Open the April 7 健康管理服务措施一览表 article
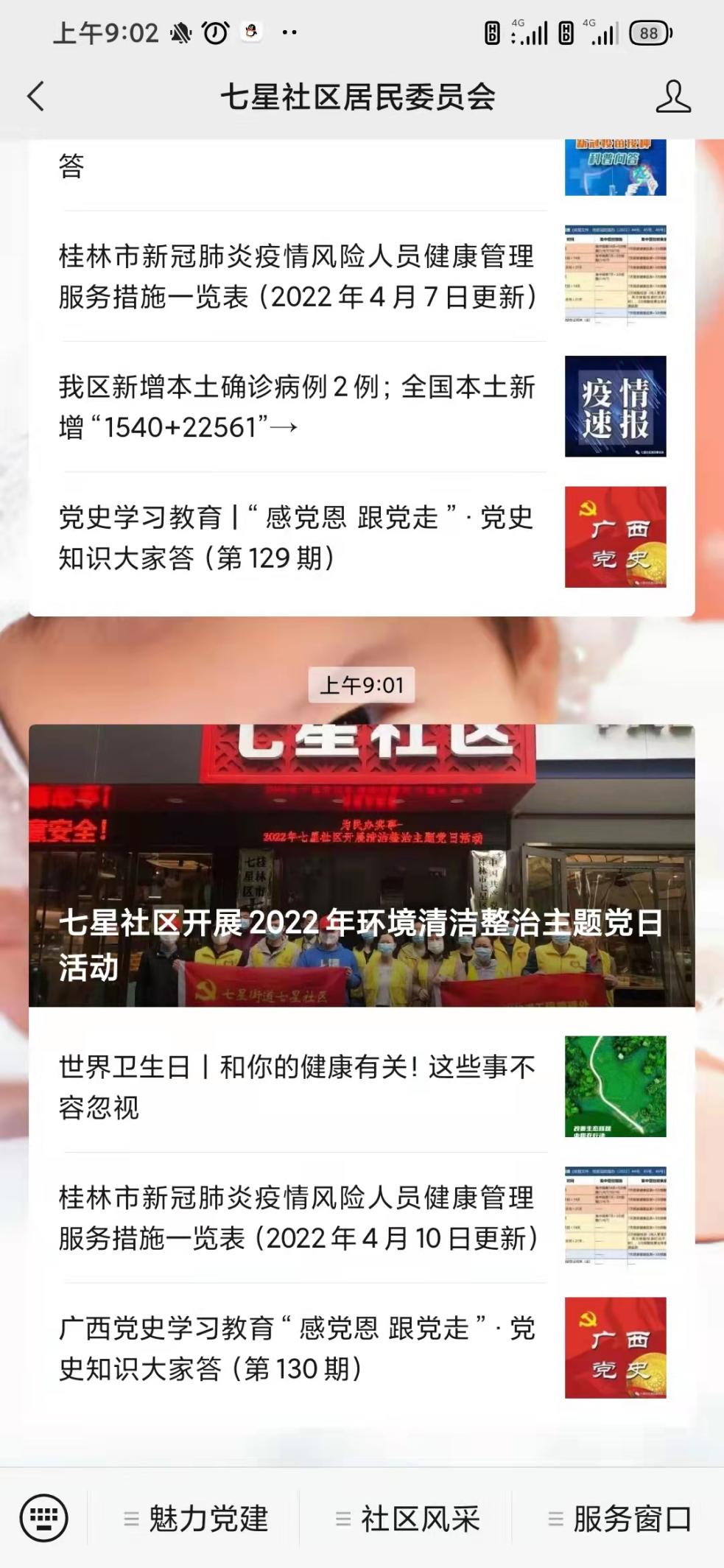724x1568 pixels. pos(298,277)
